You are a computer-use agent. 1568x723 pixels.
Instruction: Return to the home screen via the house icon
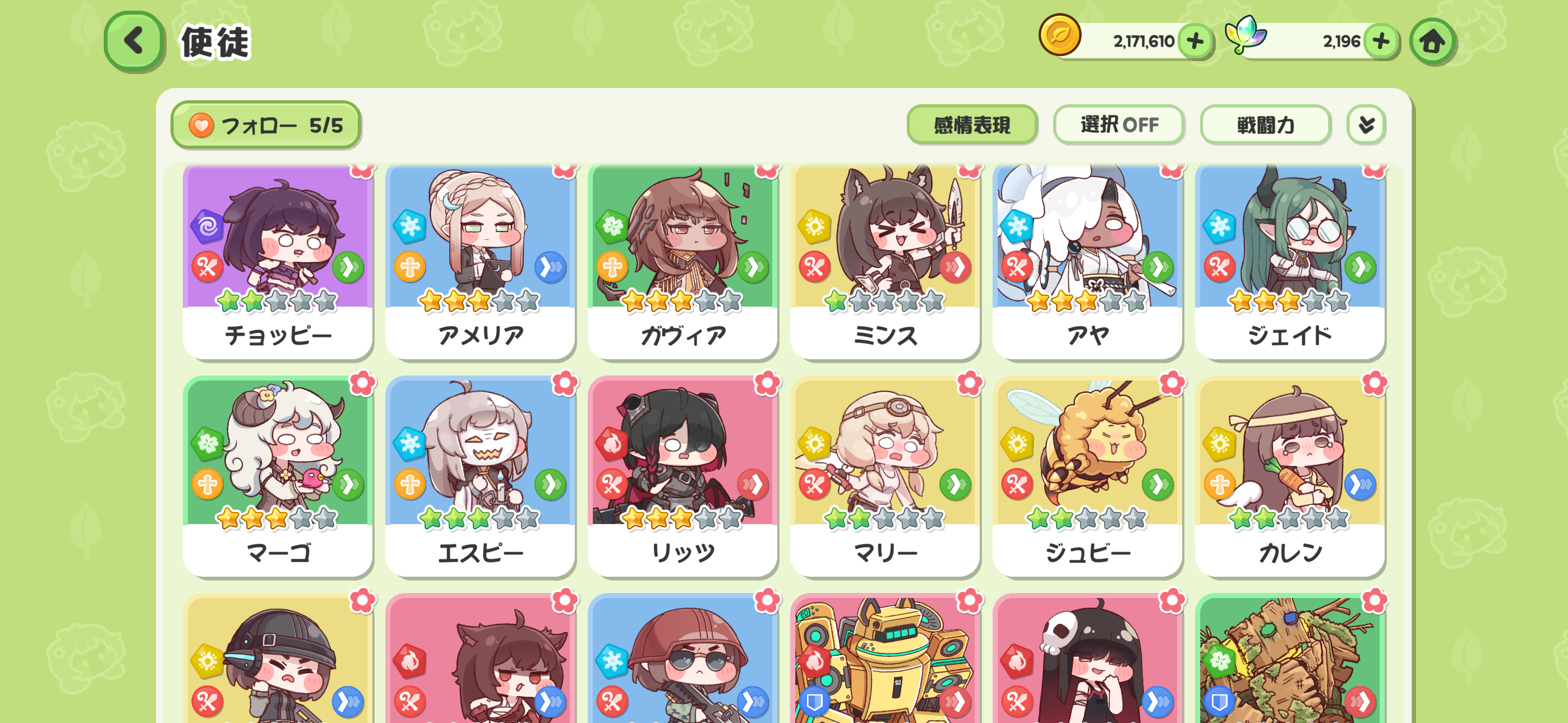(1432, 41)
